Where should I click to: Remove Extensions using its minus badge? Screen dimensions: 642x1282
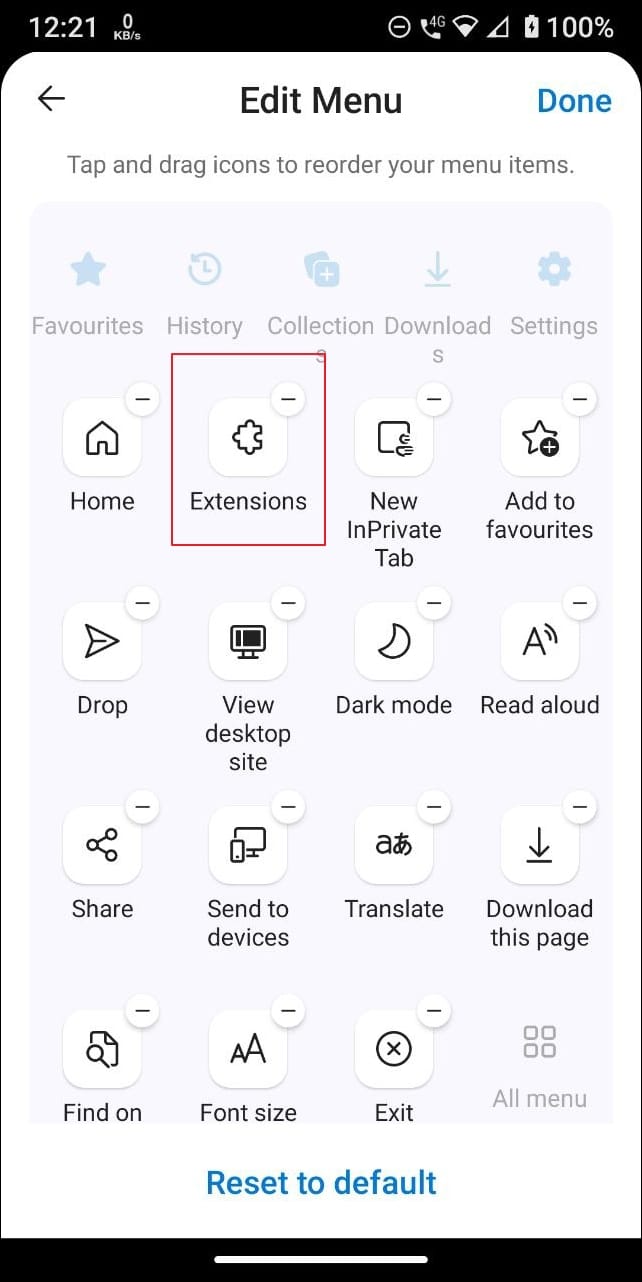click(x=288, y=399)
